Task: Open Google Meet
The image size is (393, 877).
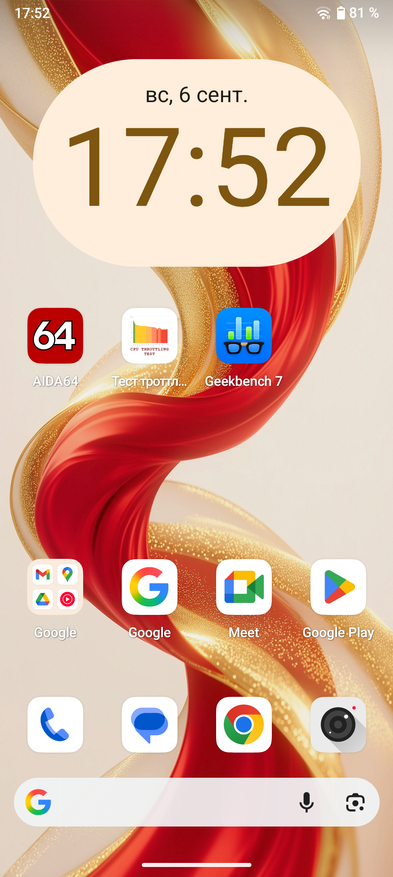Action: coord(244,587)
